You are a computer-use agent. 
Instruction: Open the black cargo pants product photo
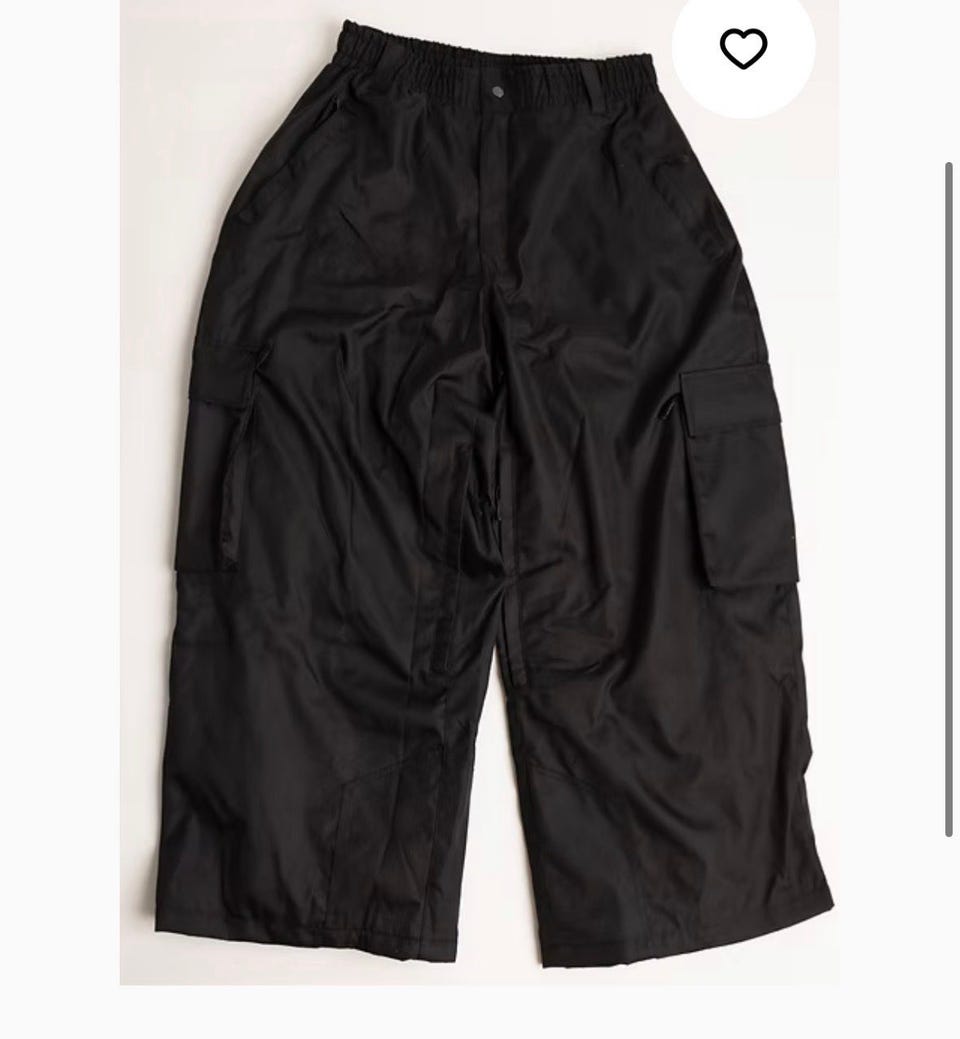[x=479, y=520]
